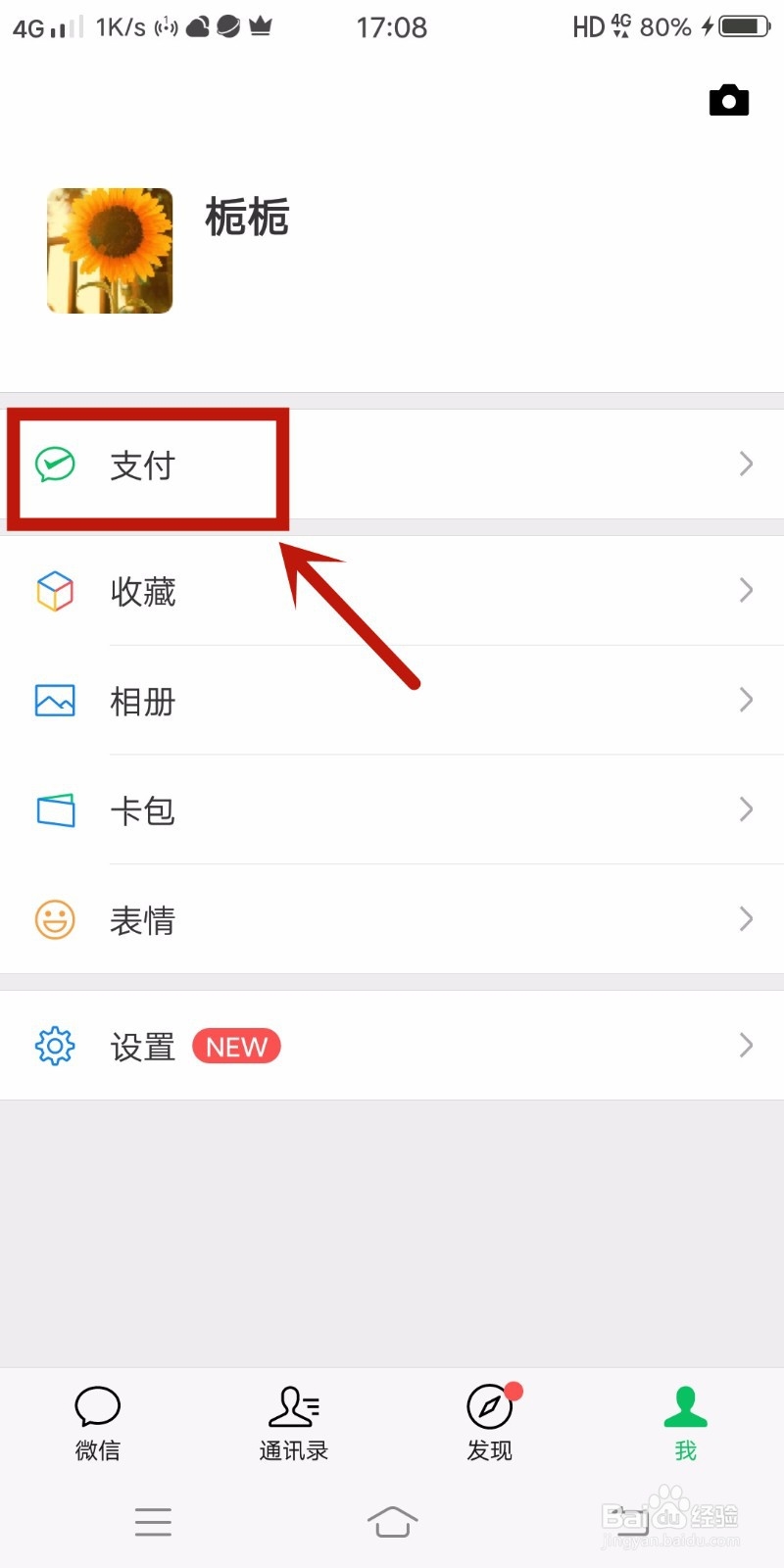The width and height of the screenshot is (784, 1568).
Task: Click the Card Package wallet icon
Action: click(56, 809)
